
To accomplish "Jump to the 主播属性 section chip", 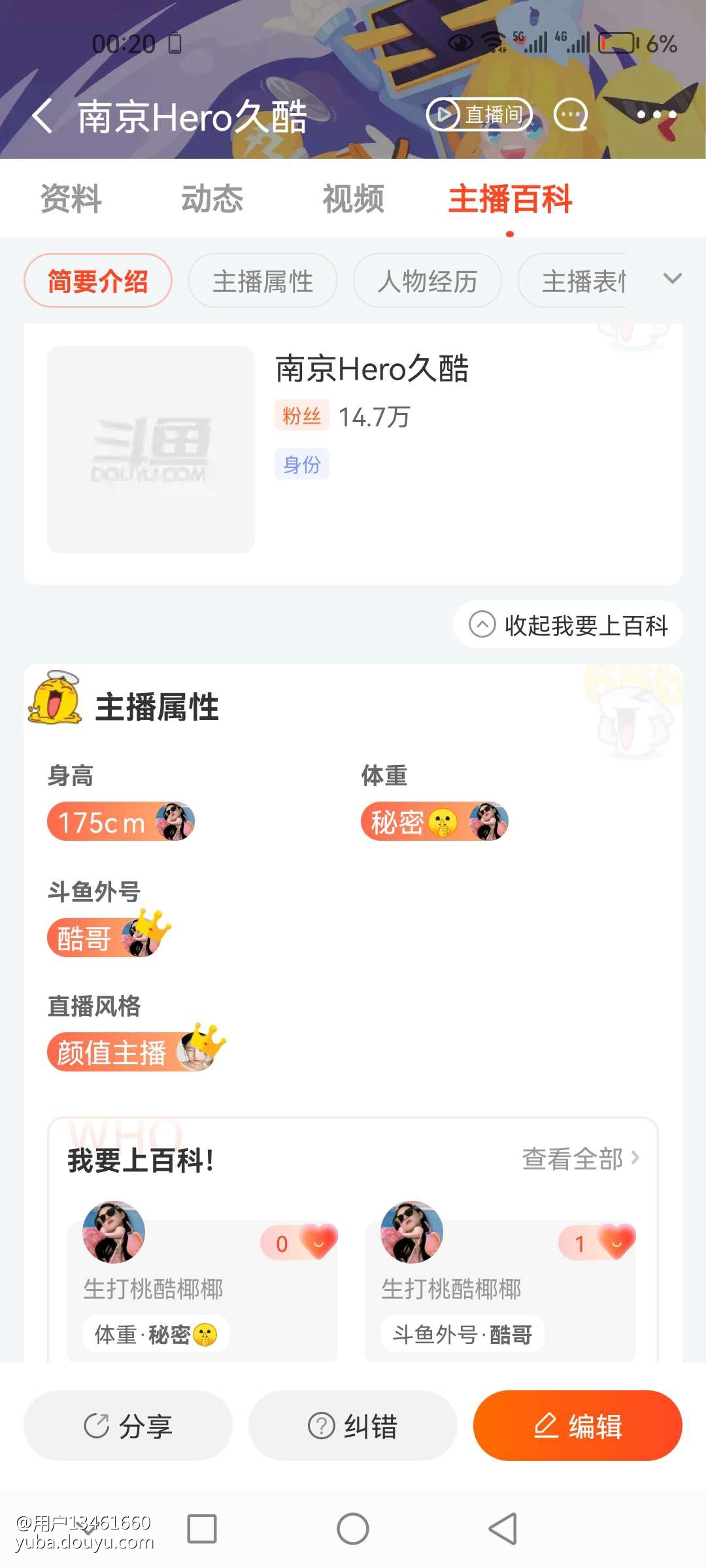I will [x=263, y=281].
